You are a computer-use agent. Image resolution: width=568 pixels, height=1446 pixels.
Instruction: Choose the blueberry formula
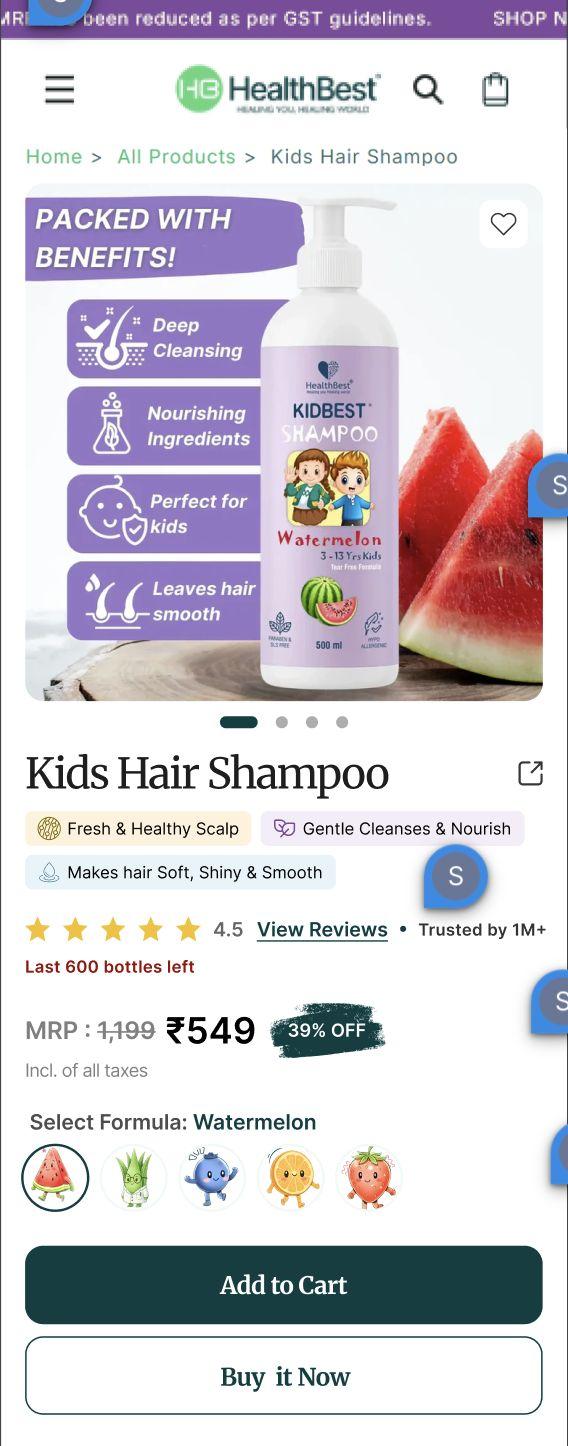pos(211,1178)
